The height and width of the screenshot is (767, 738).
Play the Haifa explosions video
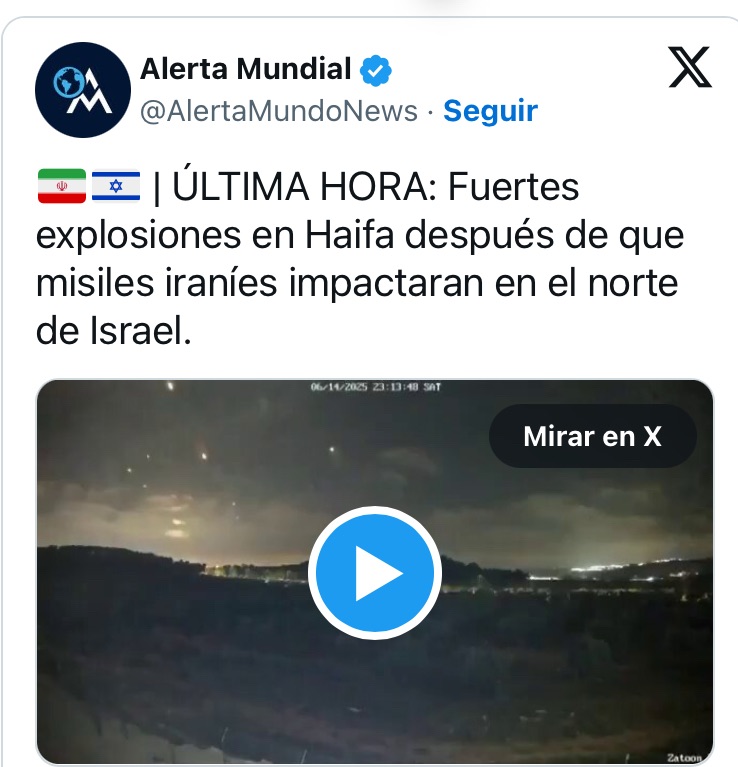pos(375,574)
